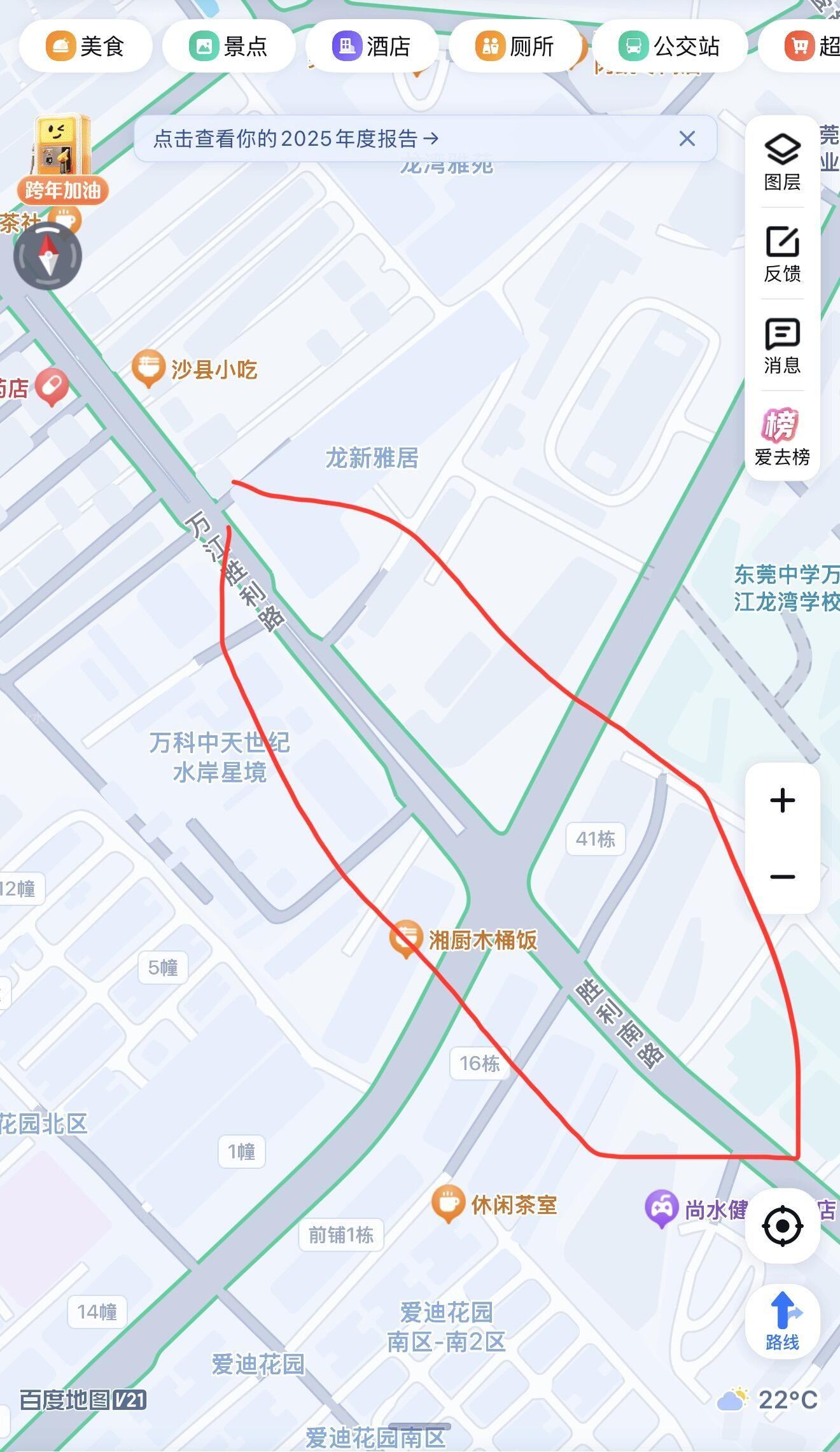Show nearby 厕所 restrooms
The image size is (840, 1452).
515,46
